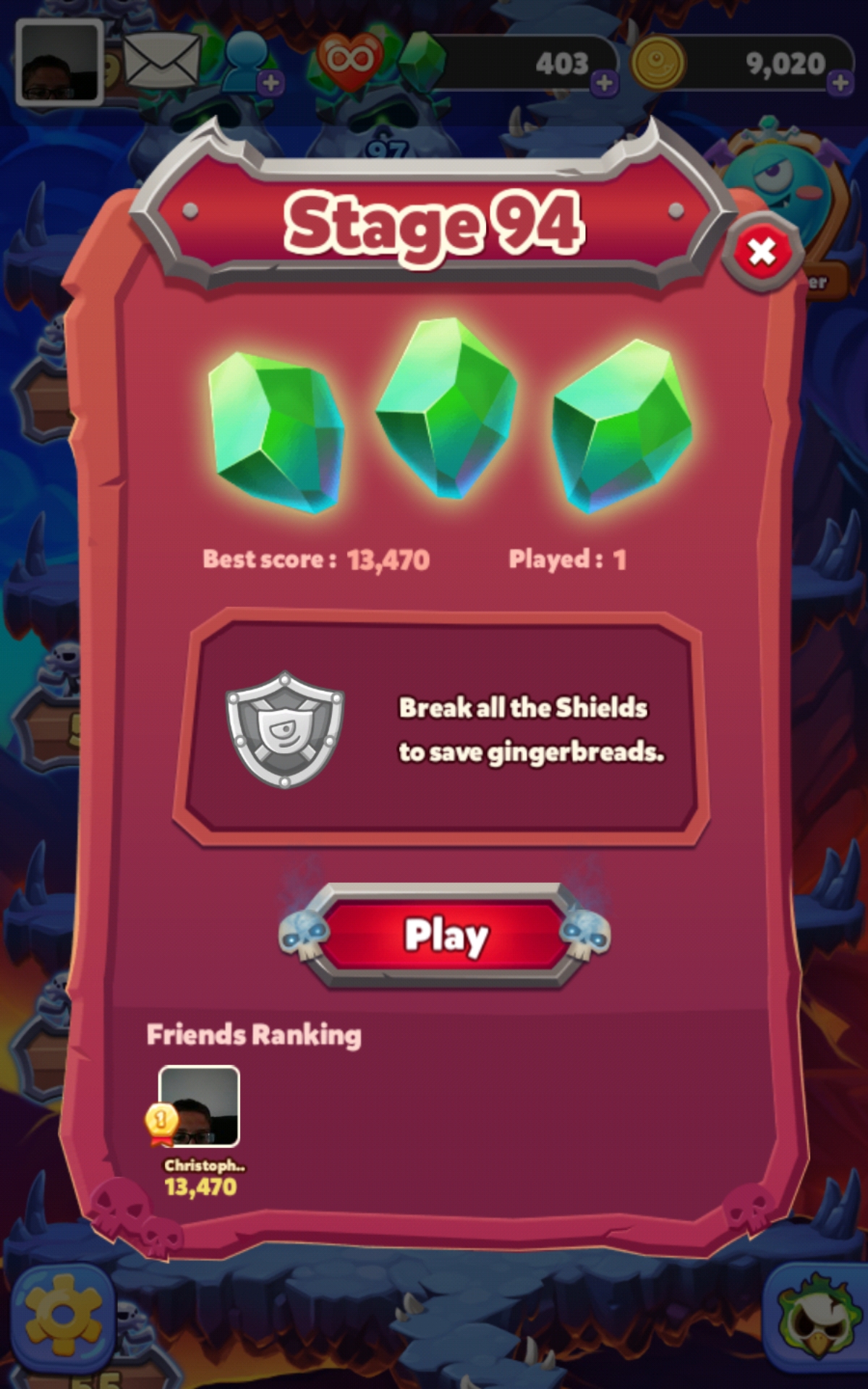This screenshot has width=868, height=1389.
Task: Start Stage 94 with the Play button
Action: point(445,935)
